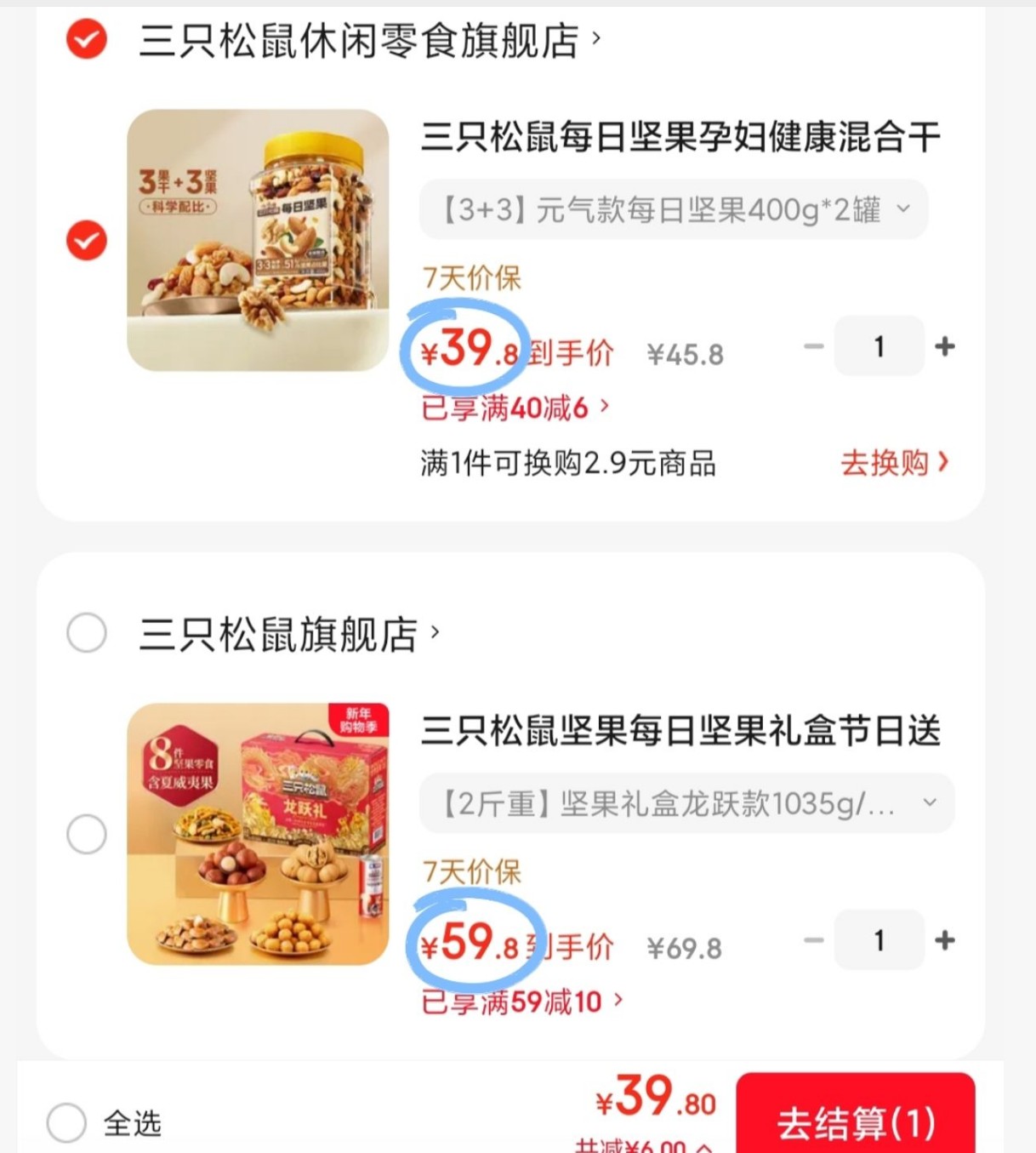The image size is (1036, 1153).
Task: Increase quantity of the 每日坚果400g item
Action: pyautogui.click(x=944, y=346)
